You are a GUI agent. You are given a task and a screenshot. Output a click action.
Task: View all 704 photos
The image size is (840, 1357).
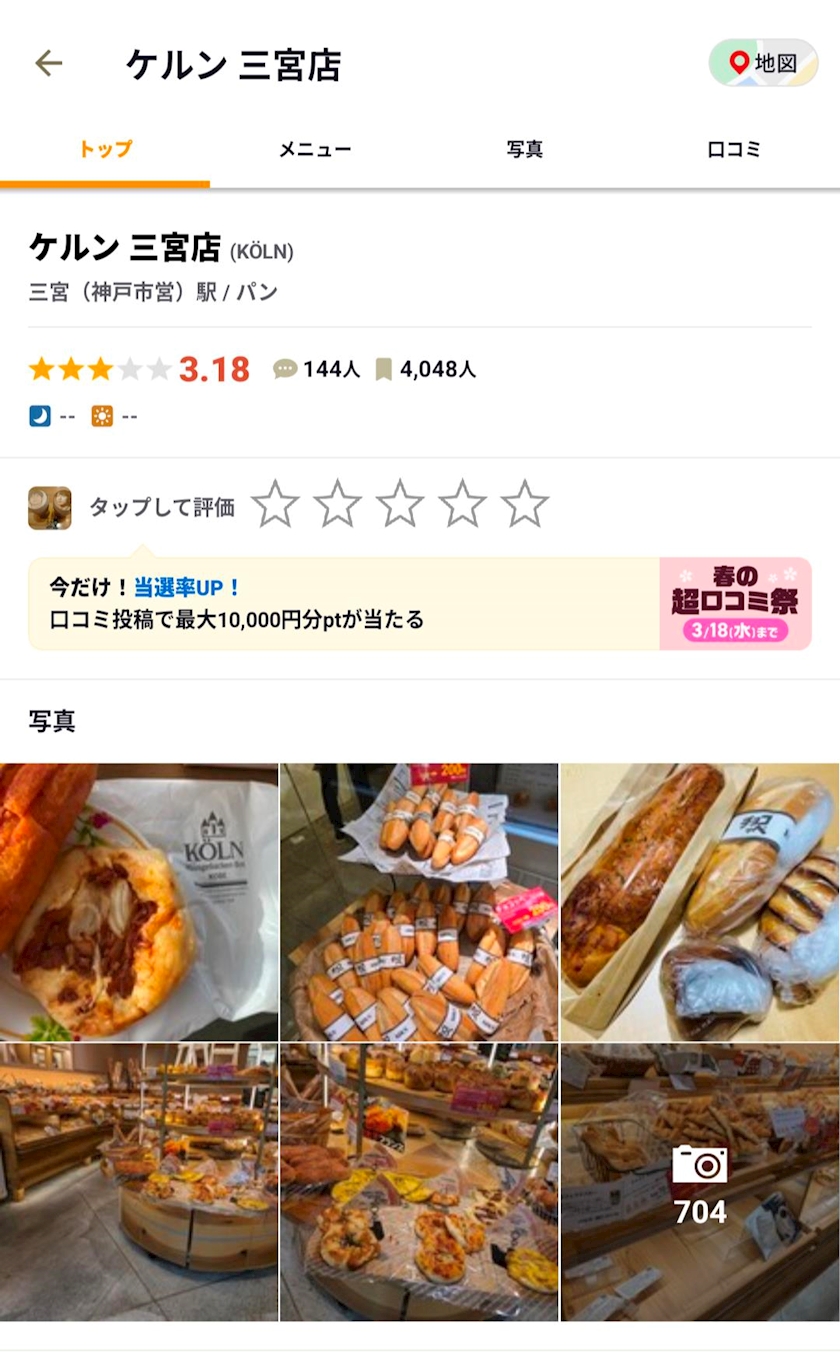[700, 1182]
